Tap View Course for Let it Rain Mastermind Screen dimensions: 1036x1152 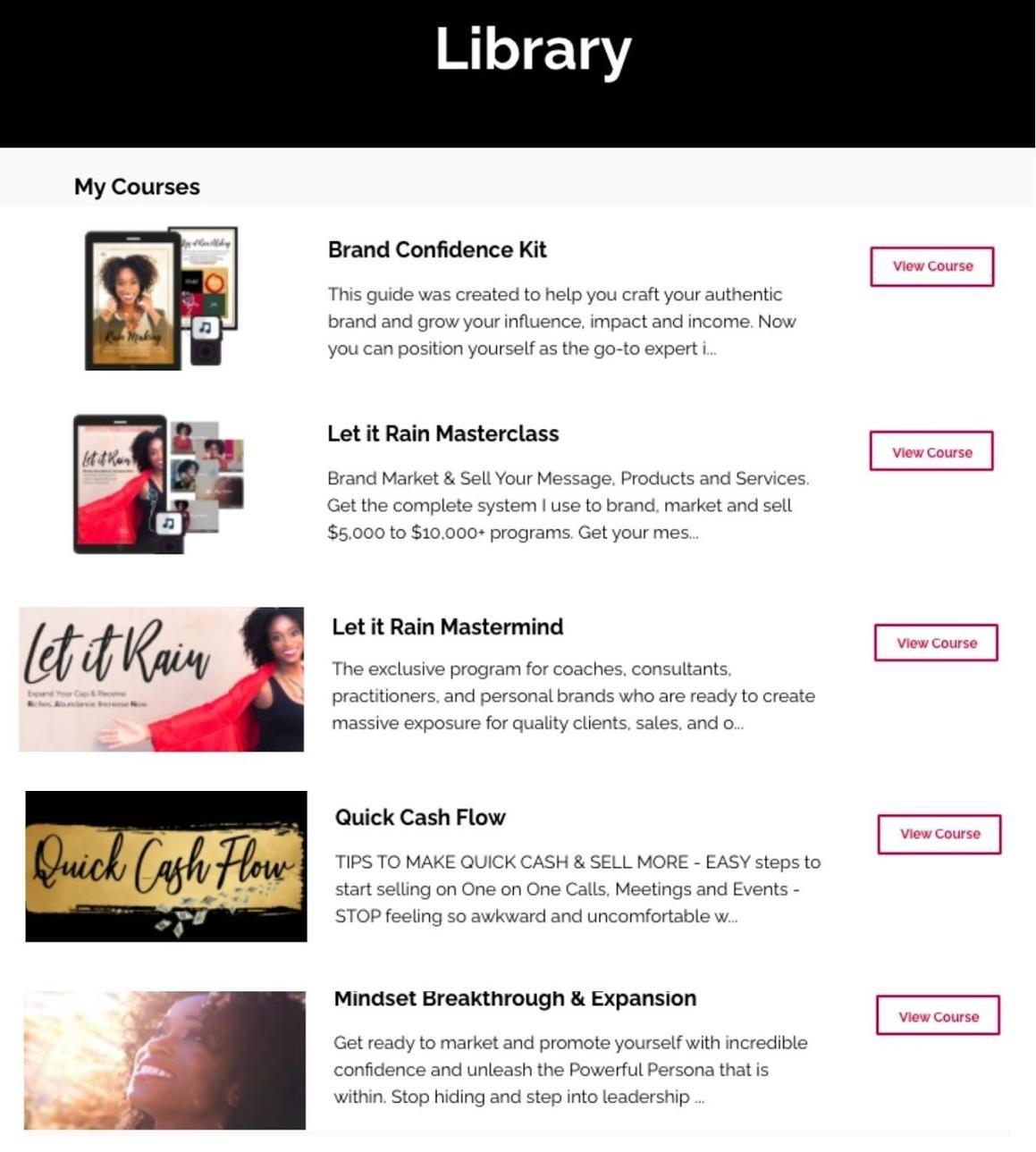point(936,643)
